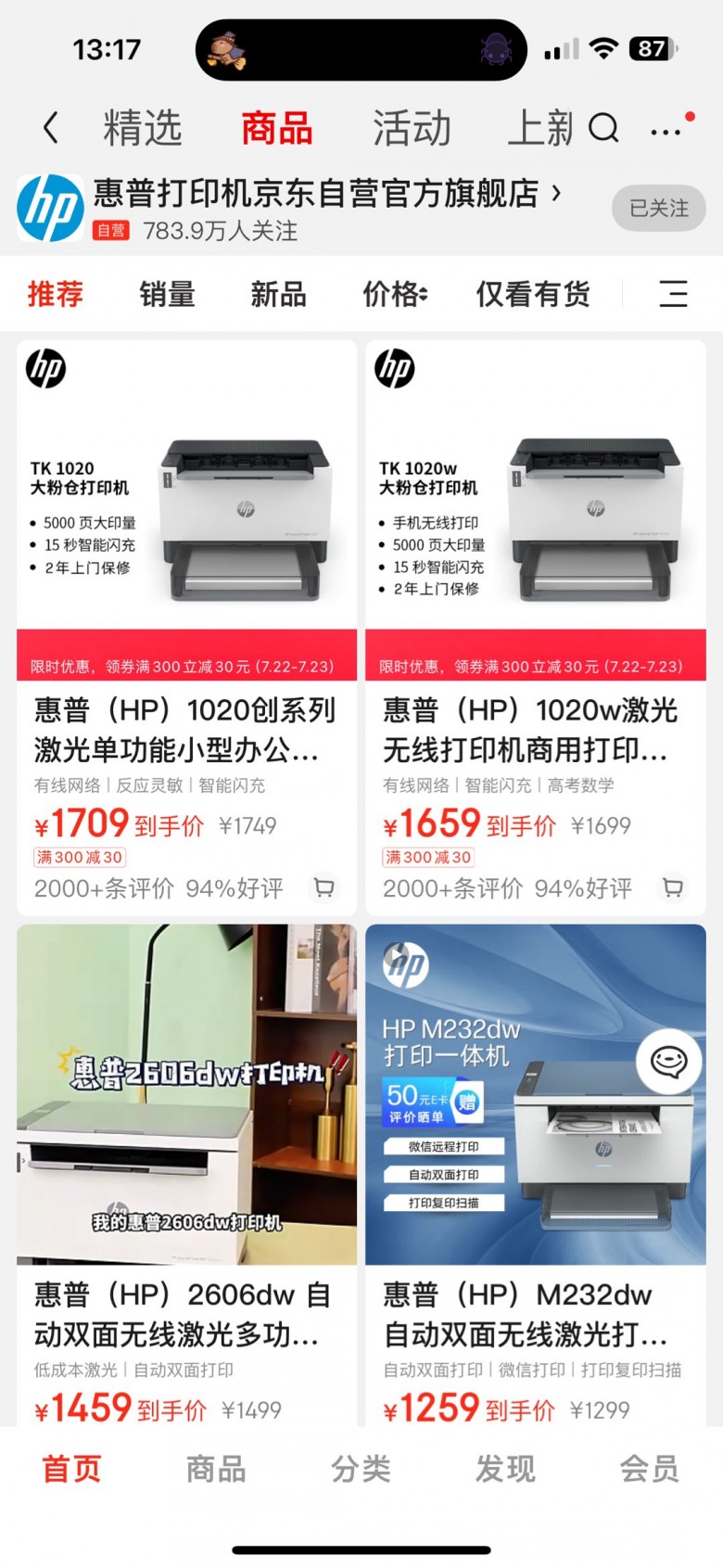The height and width of the screenshot is (1568, 723).
Task: Sort products by 价格
Action: pos(394,294)
